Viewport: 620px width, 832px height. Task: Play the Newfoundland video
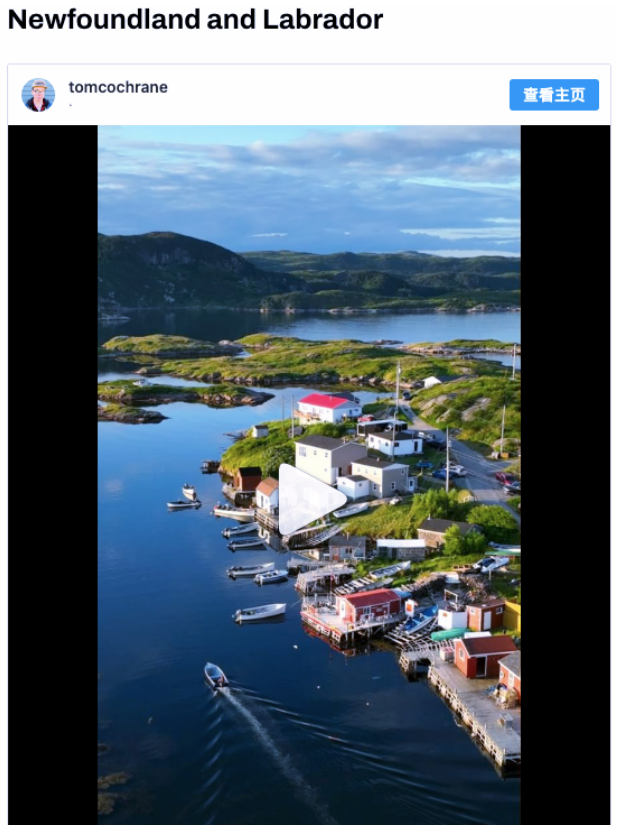[309, 498]
